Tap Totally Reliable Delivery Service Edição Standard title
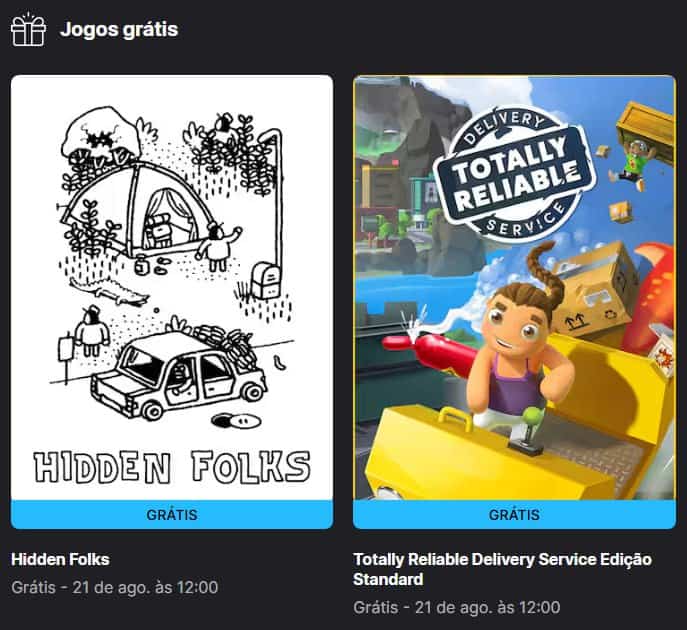 (x=502, y=569)
